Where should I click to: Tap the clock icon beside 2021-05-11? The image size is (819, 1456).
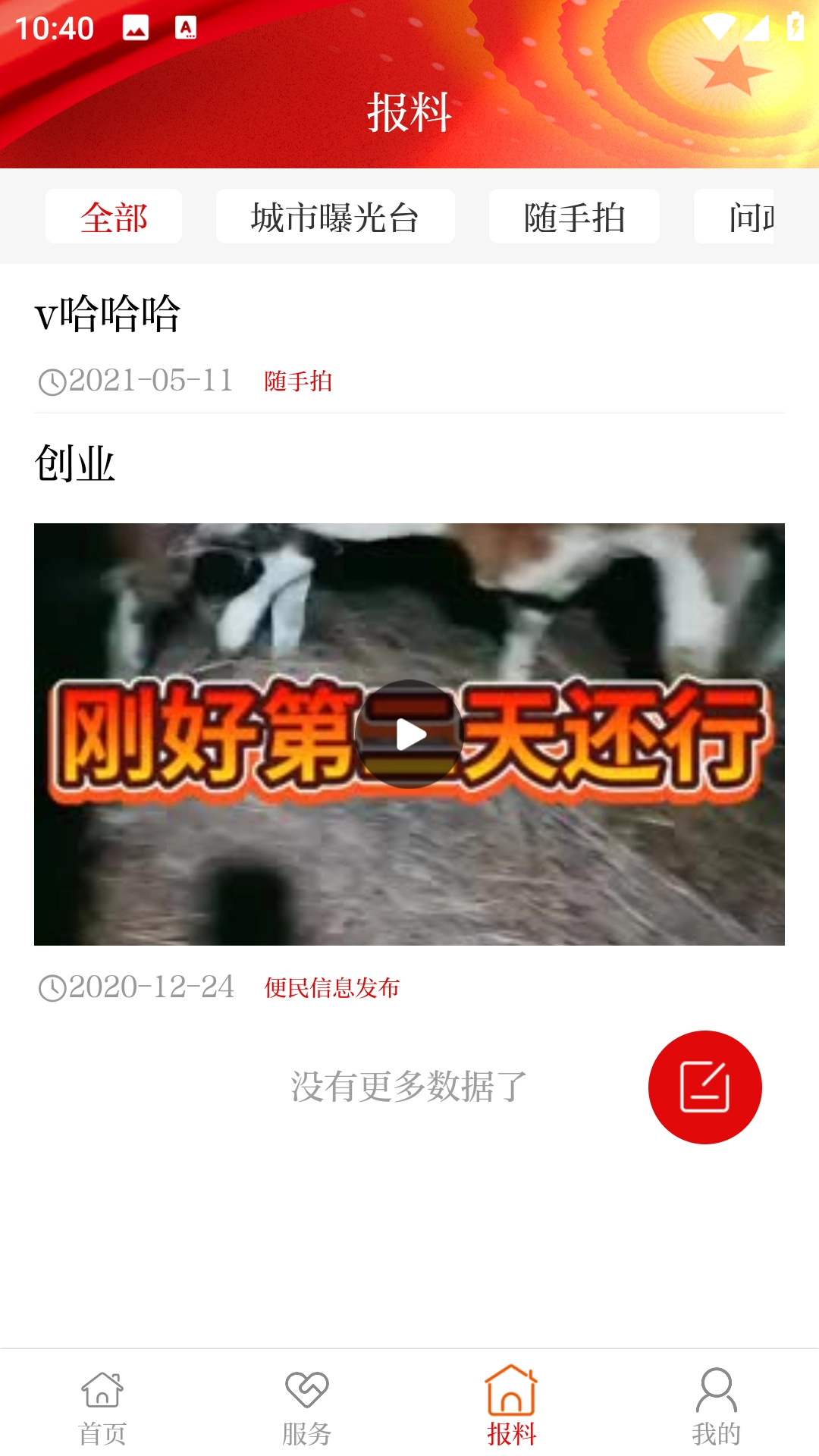pos(50,381)
